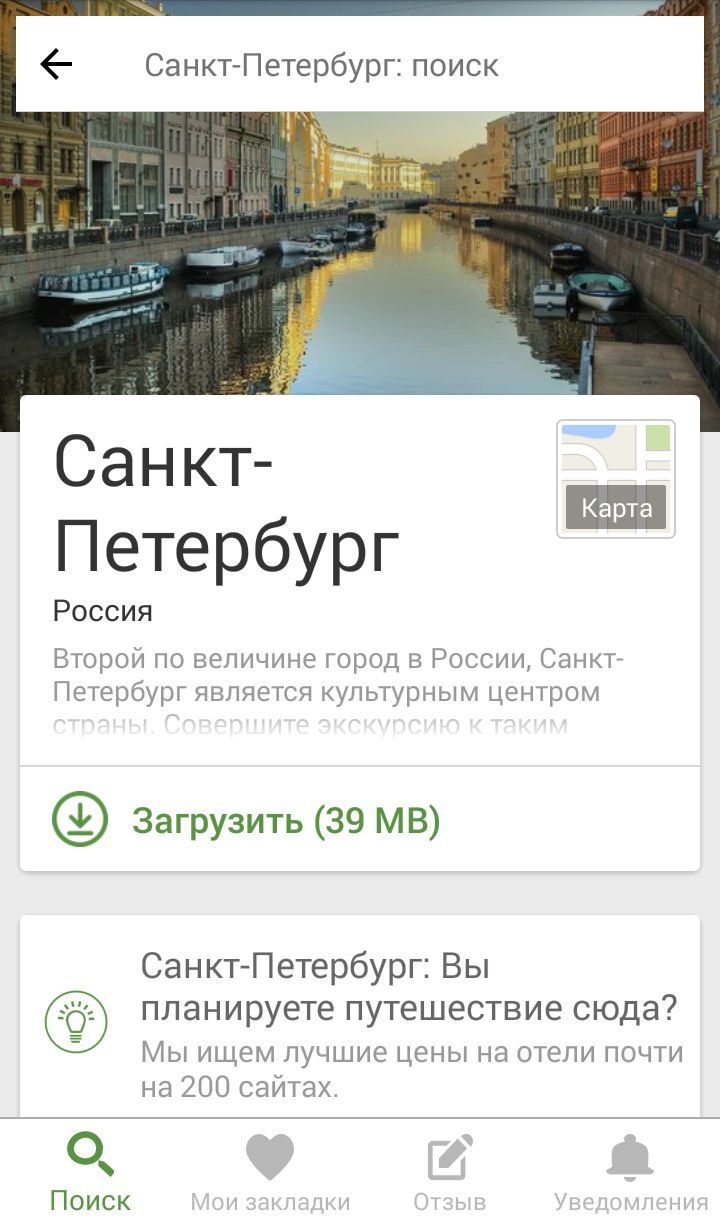720x1230 pixels.
Task: Go back using the arrow icon
Action: coord(57,65)
